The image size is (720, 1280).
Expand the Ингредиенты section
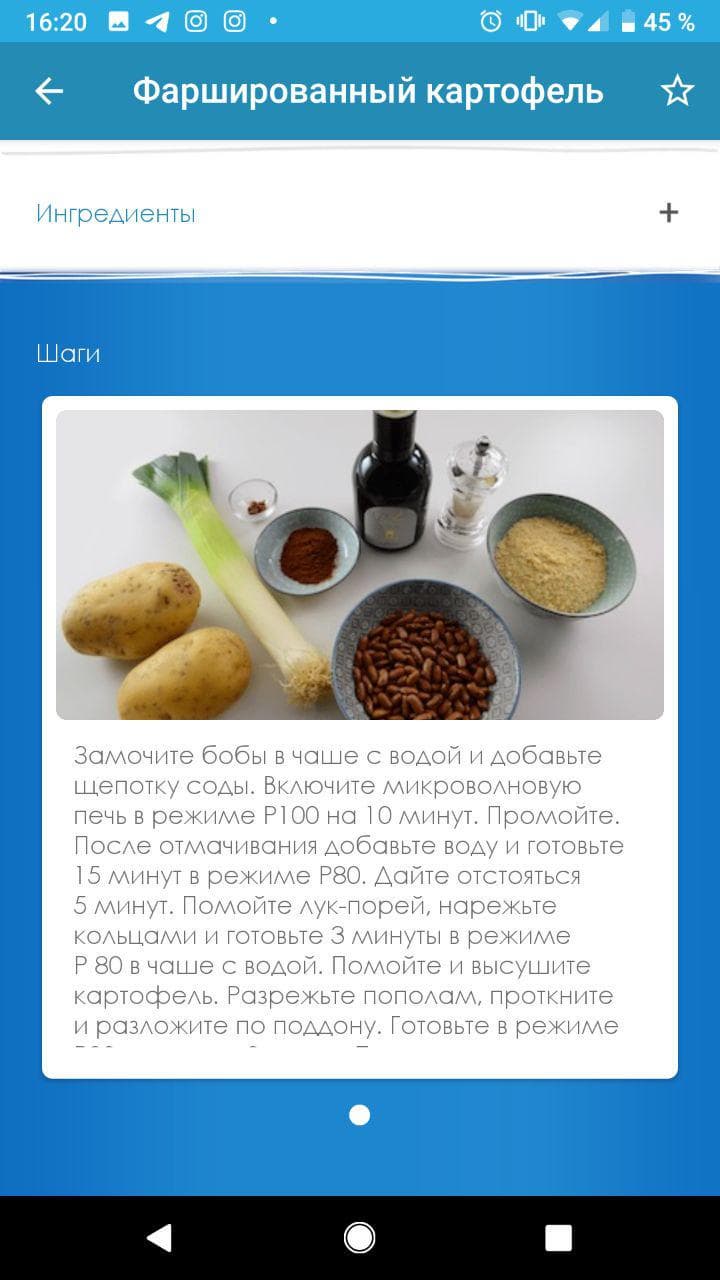668,213
